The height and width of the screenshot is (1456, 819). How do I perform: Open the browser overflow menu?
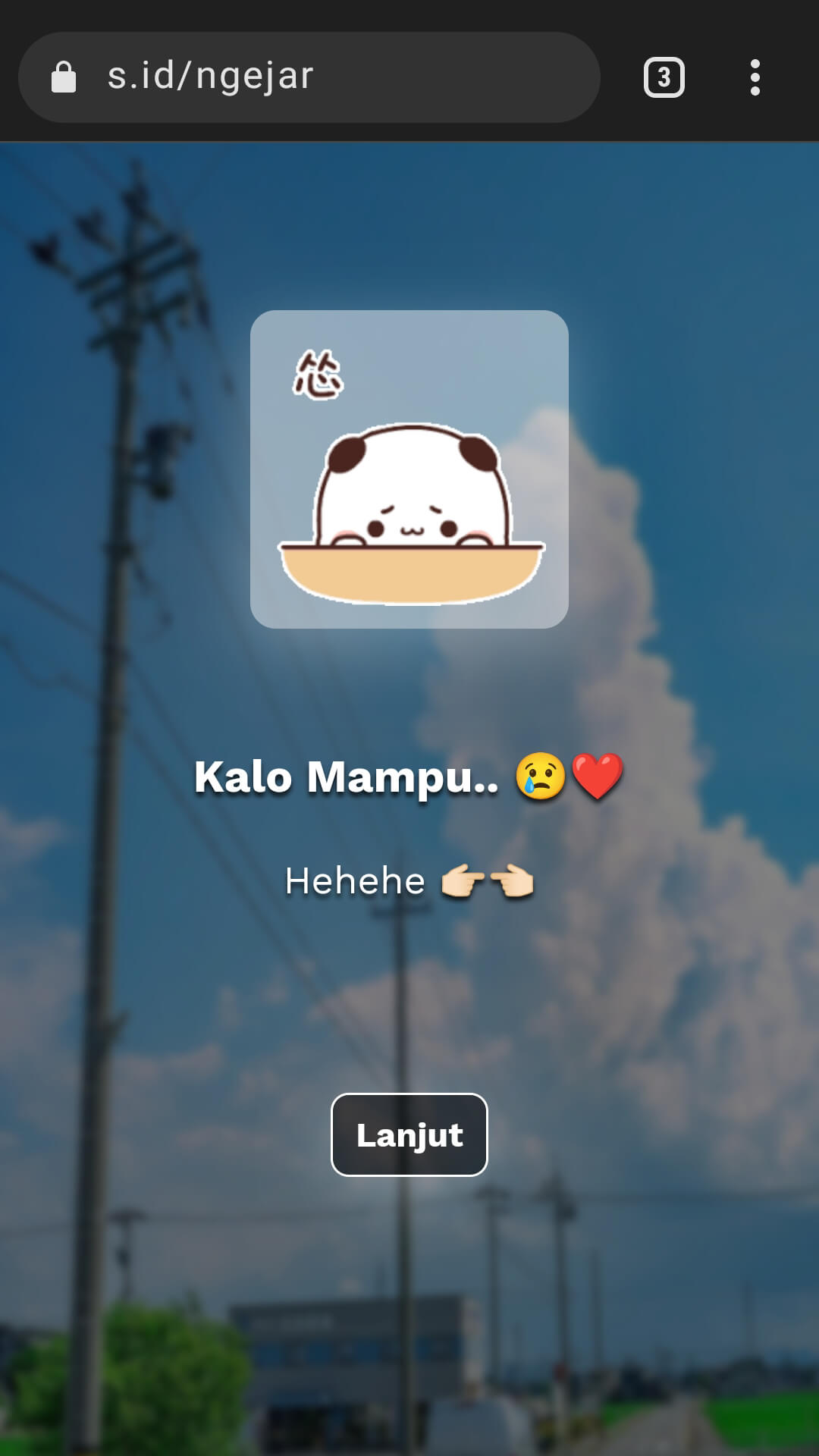(x=755, y=77)
